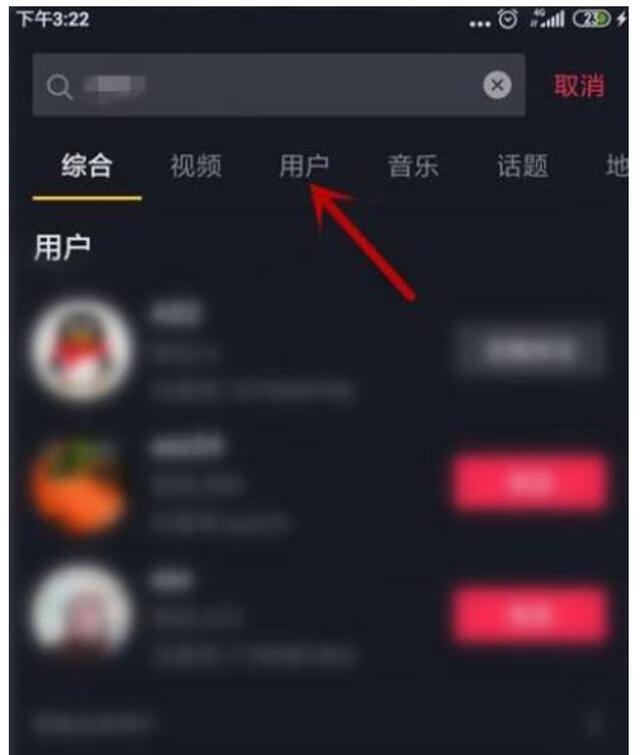This screenshot has width=640, height=755.
Task: Switch to the 综合 tab
Action: 86,166
